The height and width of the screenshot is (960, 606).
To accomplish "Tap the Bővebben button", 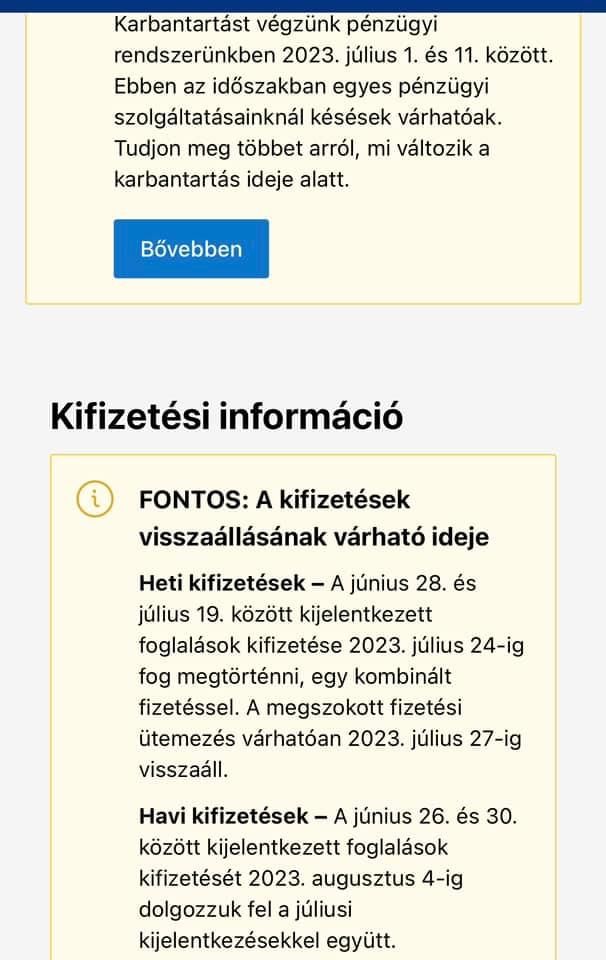I will [x=191, y=248].
